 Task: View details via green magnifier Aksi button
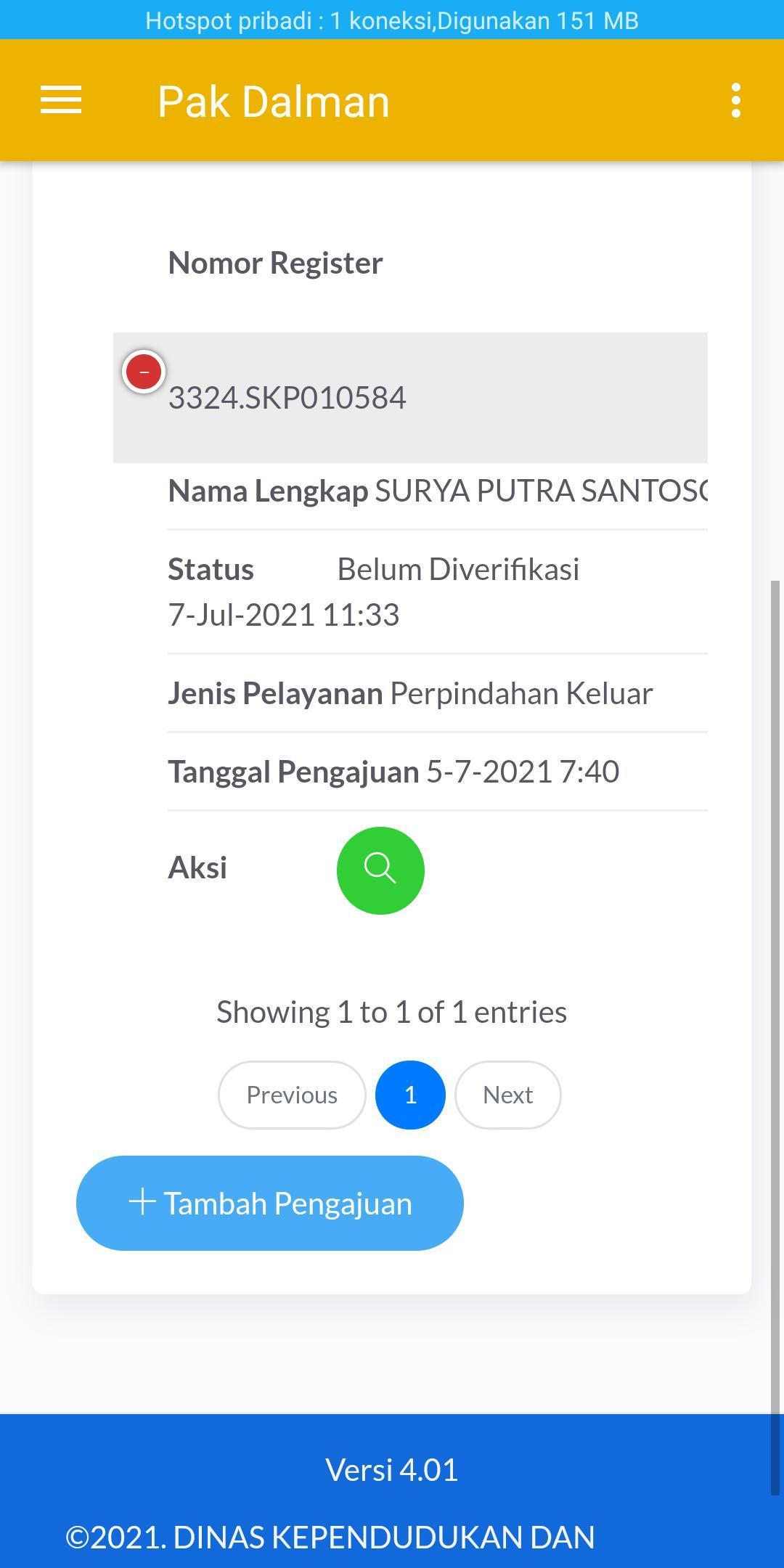380,870
